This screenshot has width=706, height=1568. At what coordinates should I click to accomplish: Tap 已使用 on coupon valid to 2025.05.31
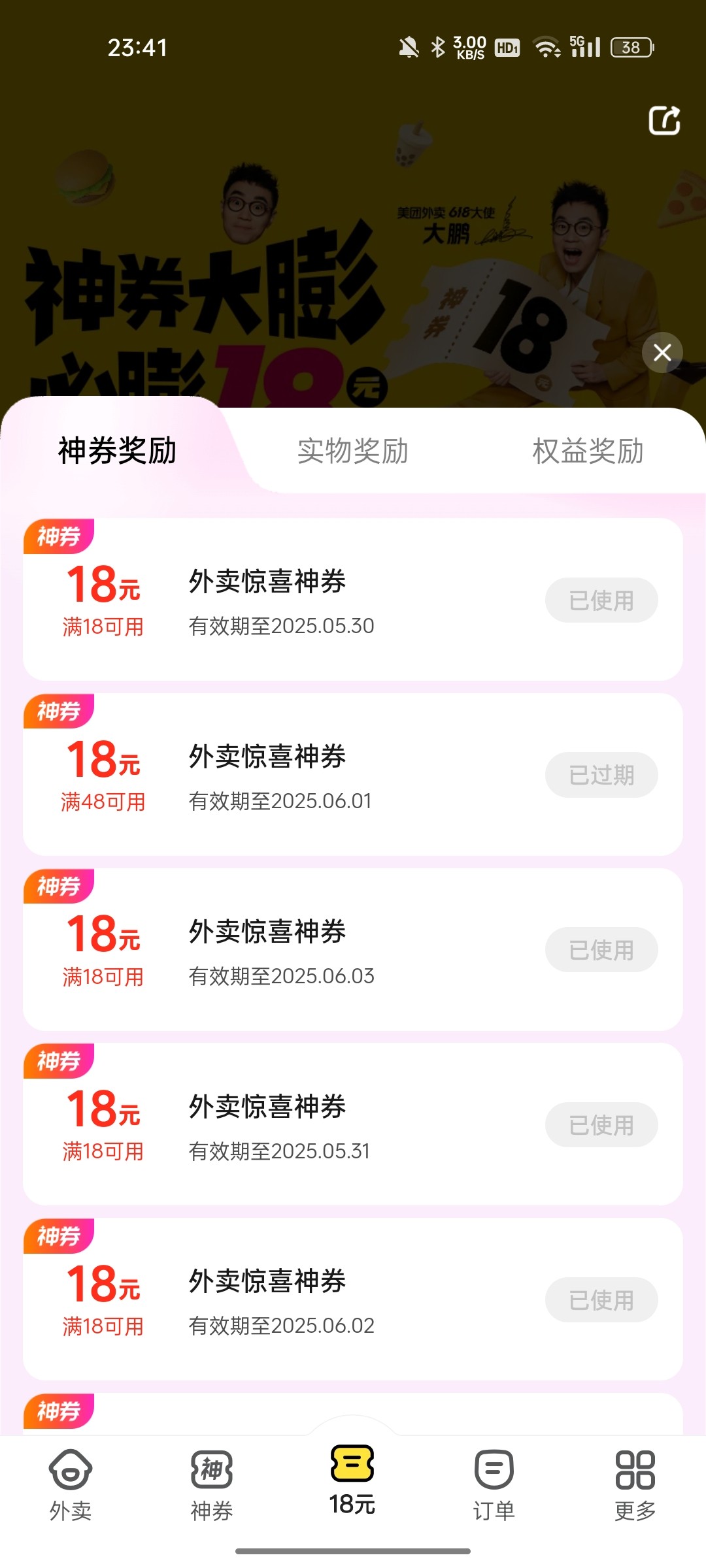[x=601, y=1125]
